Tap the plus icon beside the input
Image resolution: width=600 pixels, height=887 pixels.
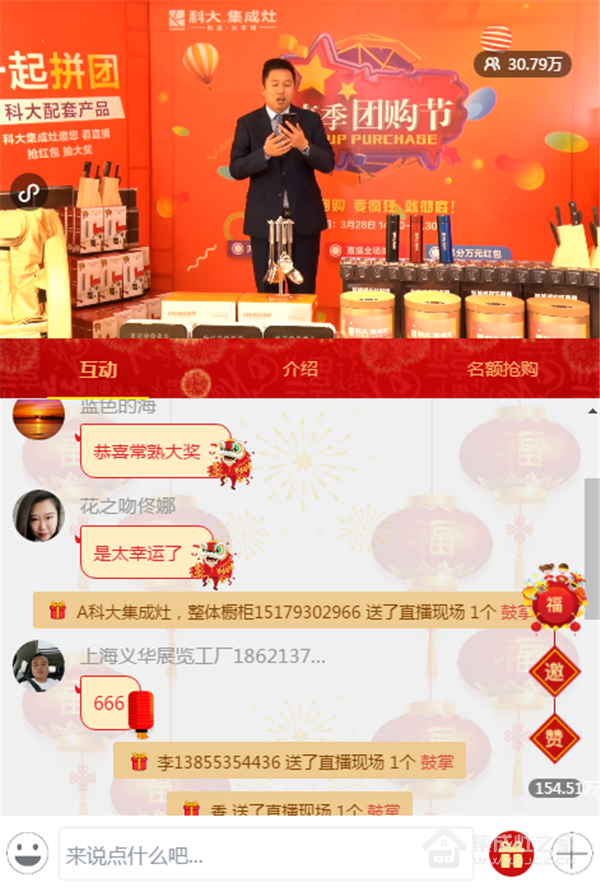pyautogui.click(x=572, y=853)
